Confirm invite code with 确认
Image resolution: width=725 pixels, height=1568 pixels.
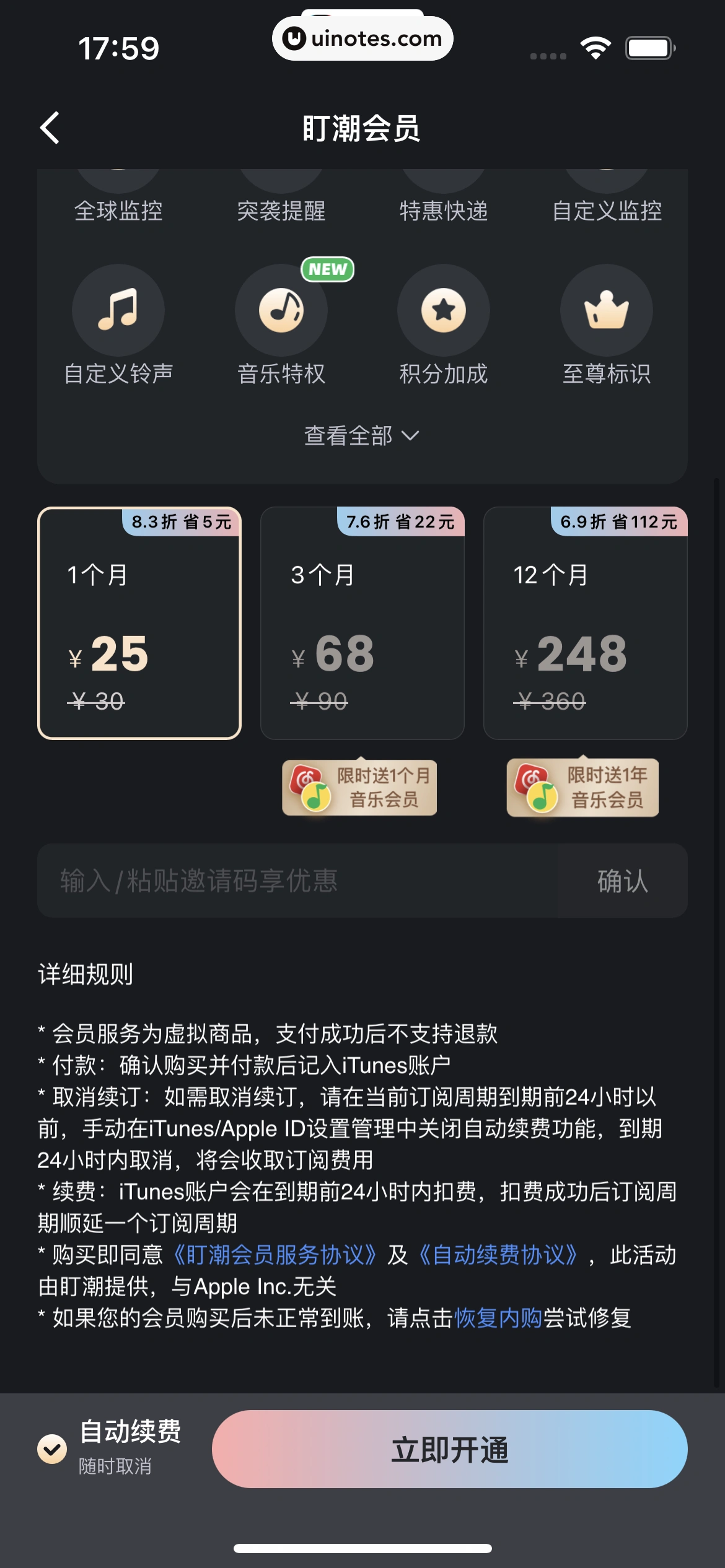pos(622,881)
